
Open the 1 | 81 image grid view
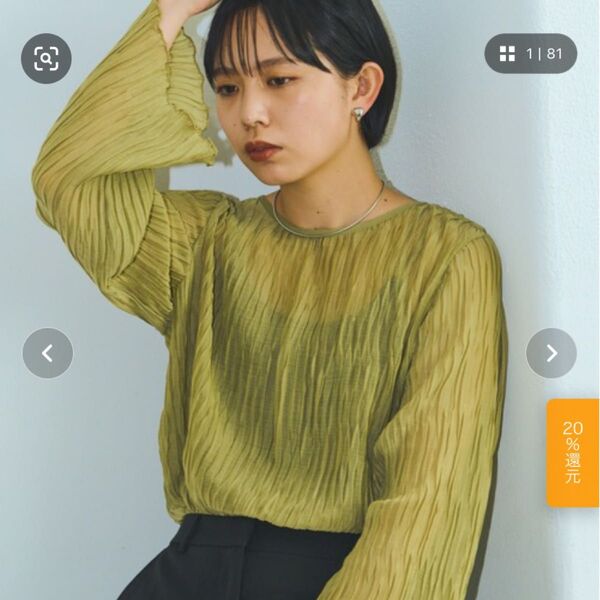coord(530,54)
